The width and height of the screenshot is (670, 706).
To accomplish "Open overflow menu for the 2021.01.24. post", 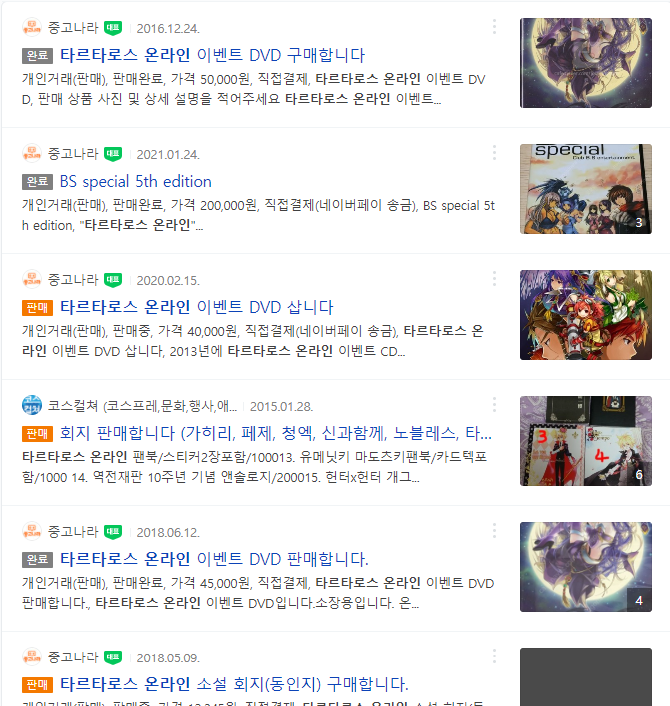I will (x=494, y=153).
